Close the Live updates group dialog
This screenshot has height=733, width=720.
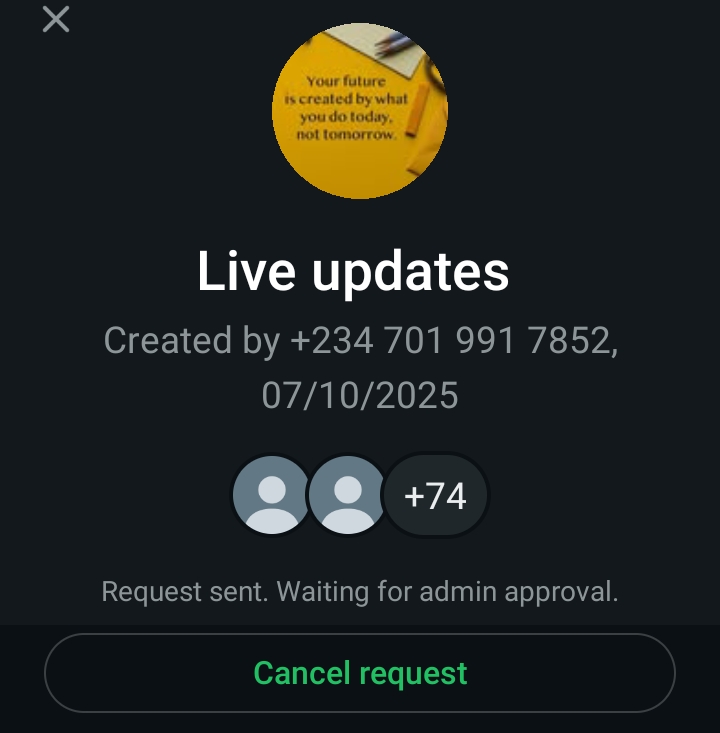click(56, 19)
